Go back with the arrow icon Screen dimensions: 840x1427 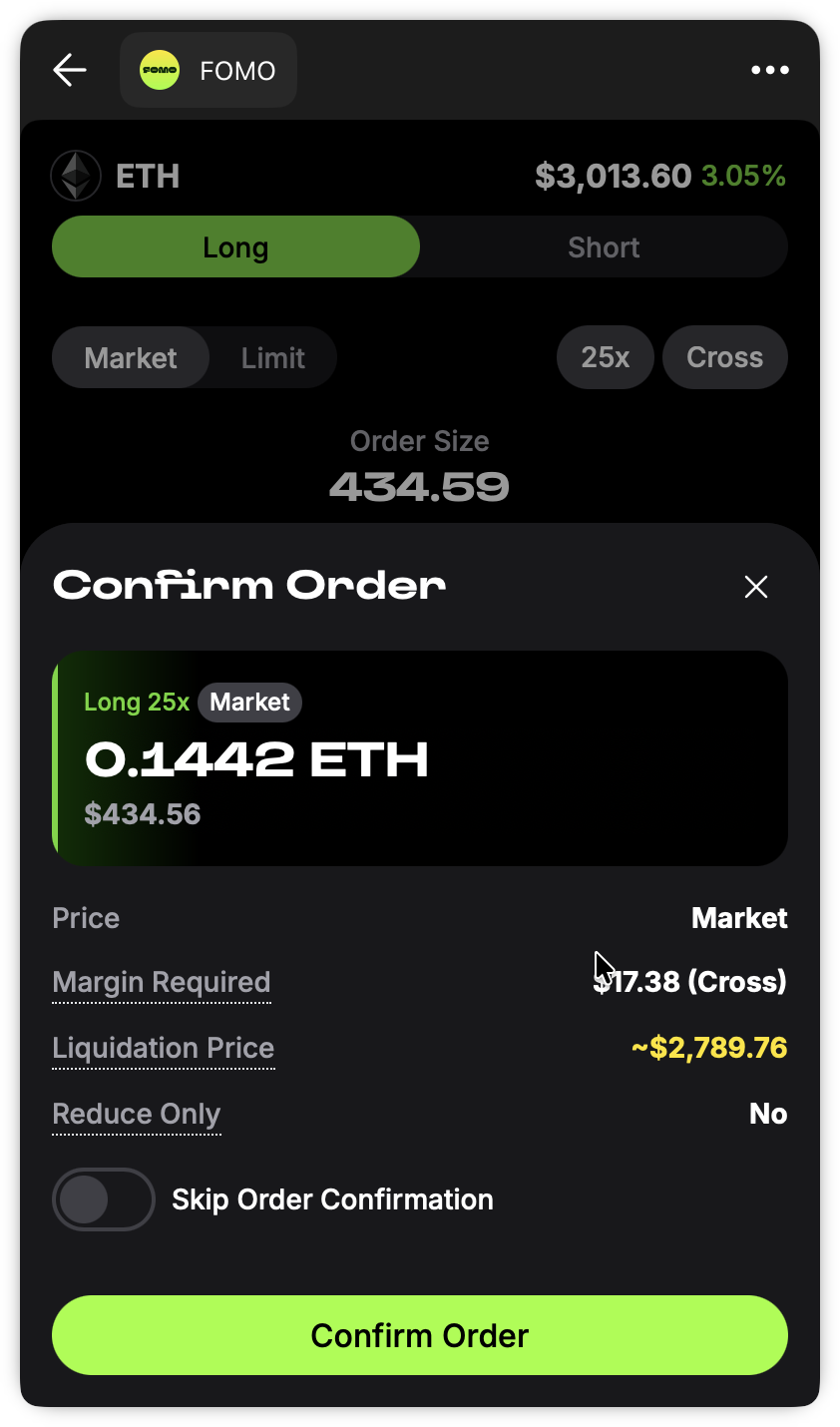point(70,70)
